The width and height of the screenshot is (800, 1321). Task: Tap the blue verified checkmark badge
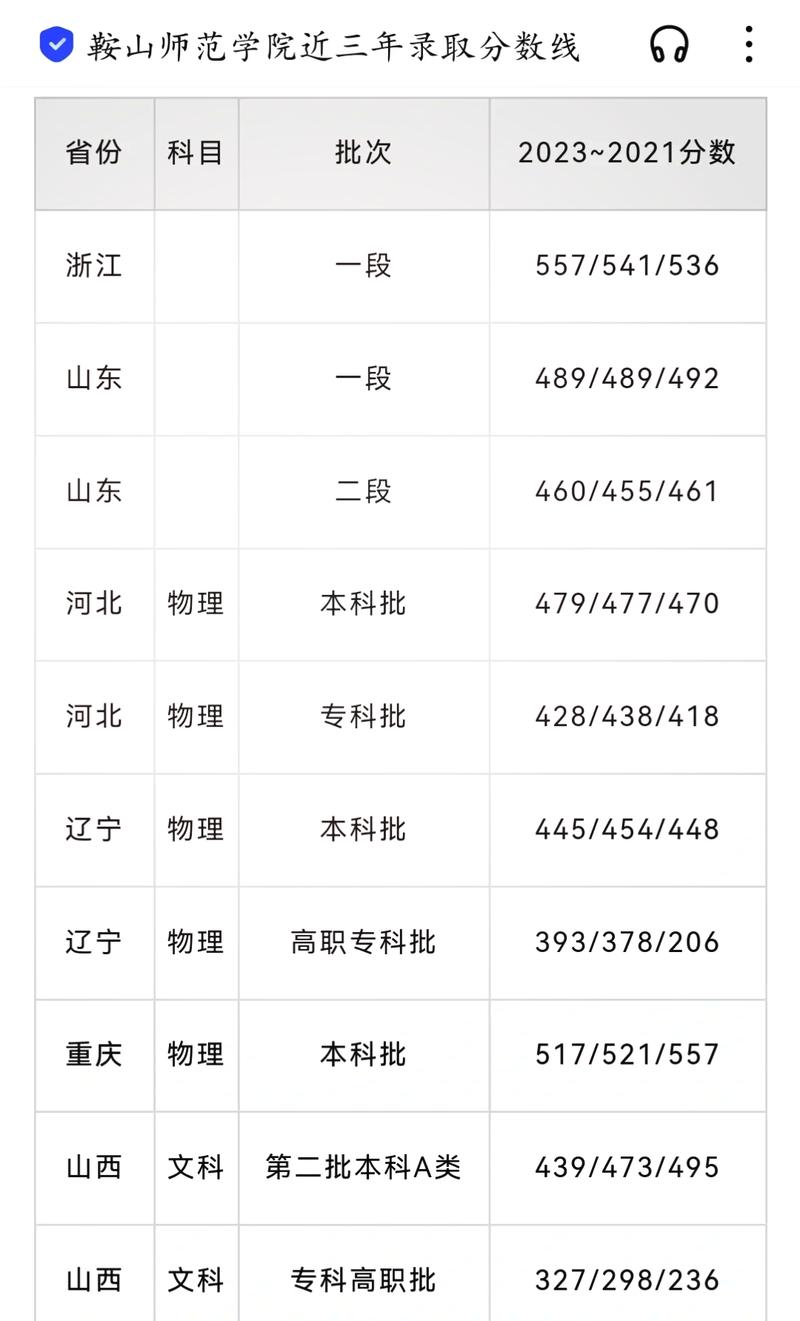coord(55,45)
